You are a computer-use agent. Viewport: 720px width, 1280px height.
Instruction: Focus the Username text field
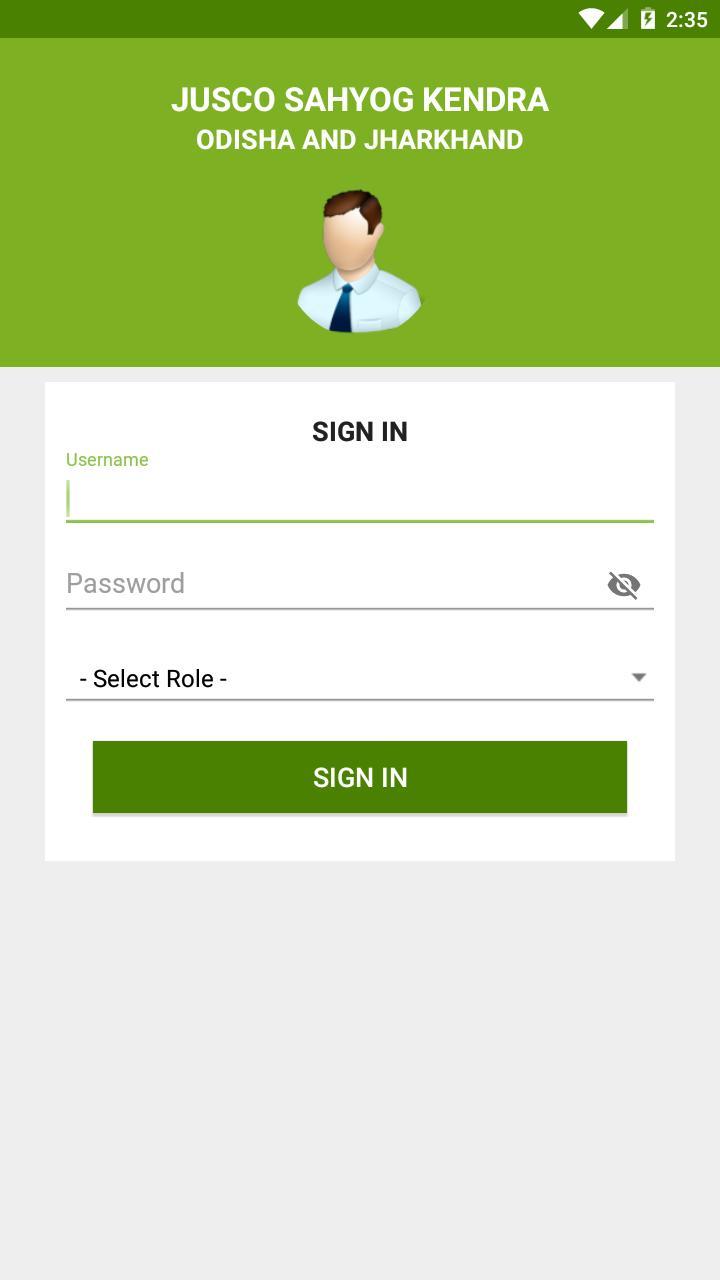point(360,499)
